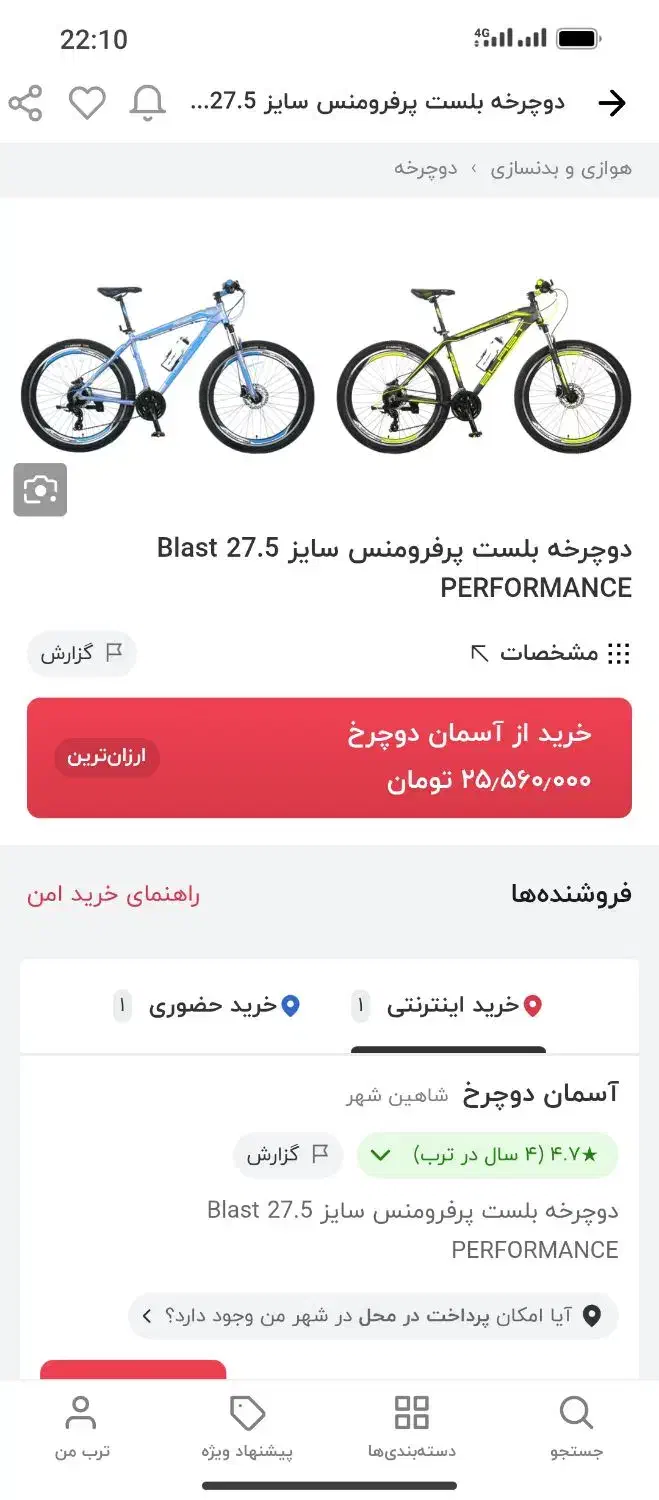Enable price alert with the bell icon
The image size is (659, 1500).
coord(148,103)
